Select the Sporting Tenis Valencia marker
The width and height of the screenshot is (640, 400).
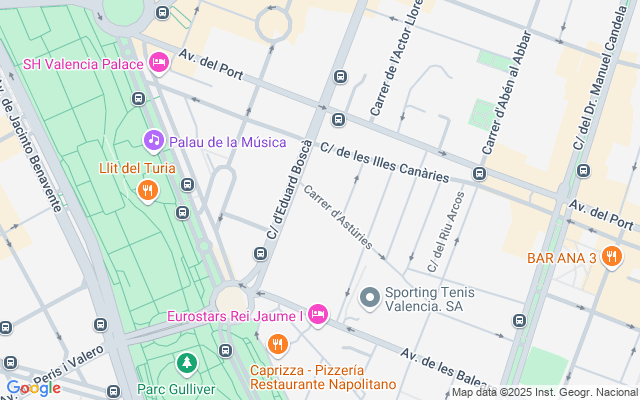[x=369, y=298]
